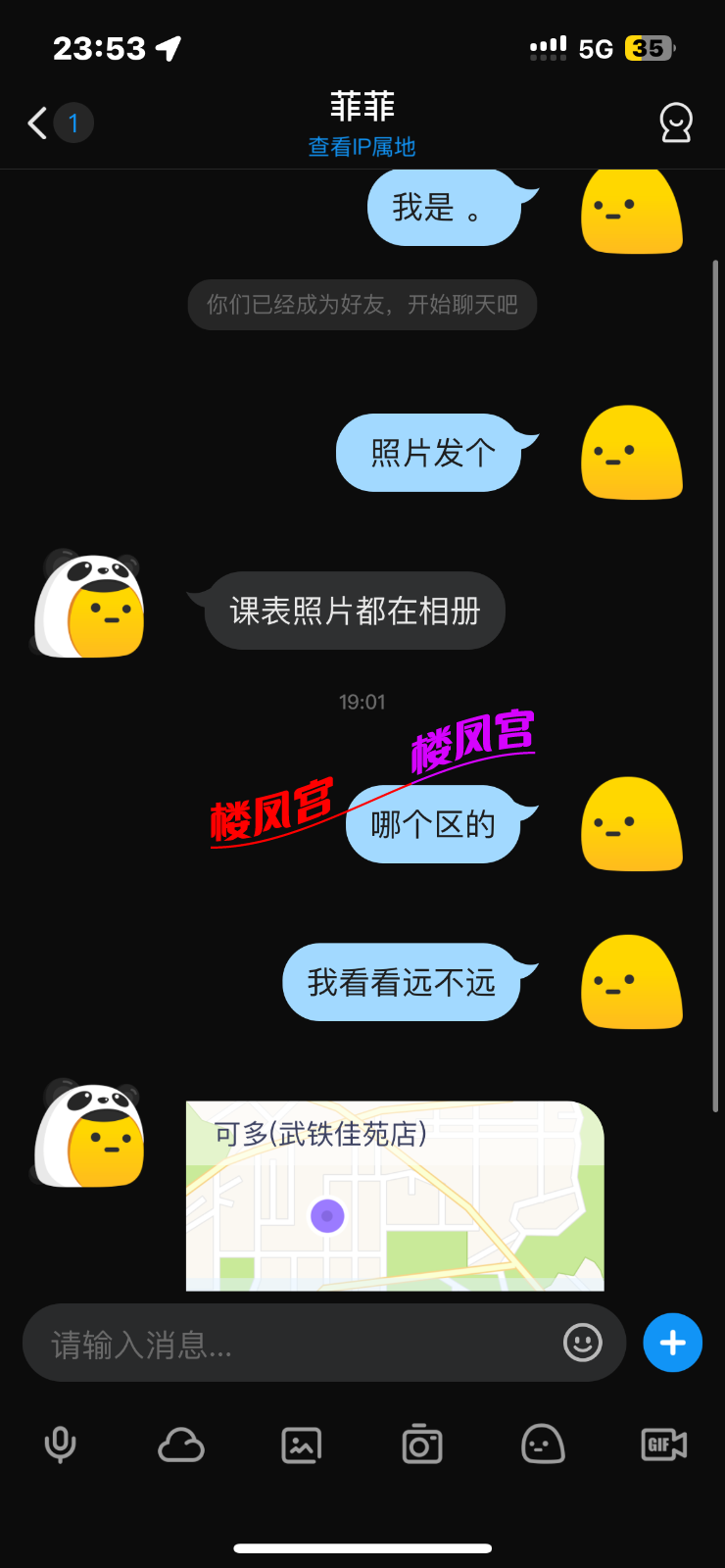Select the GIF icon in the toolbar

[663, 1445]
